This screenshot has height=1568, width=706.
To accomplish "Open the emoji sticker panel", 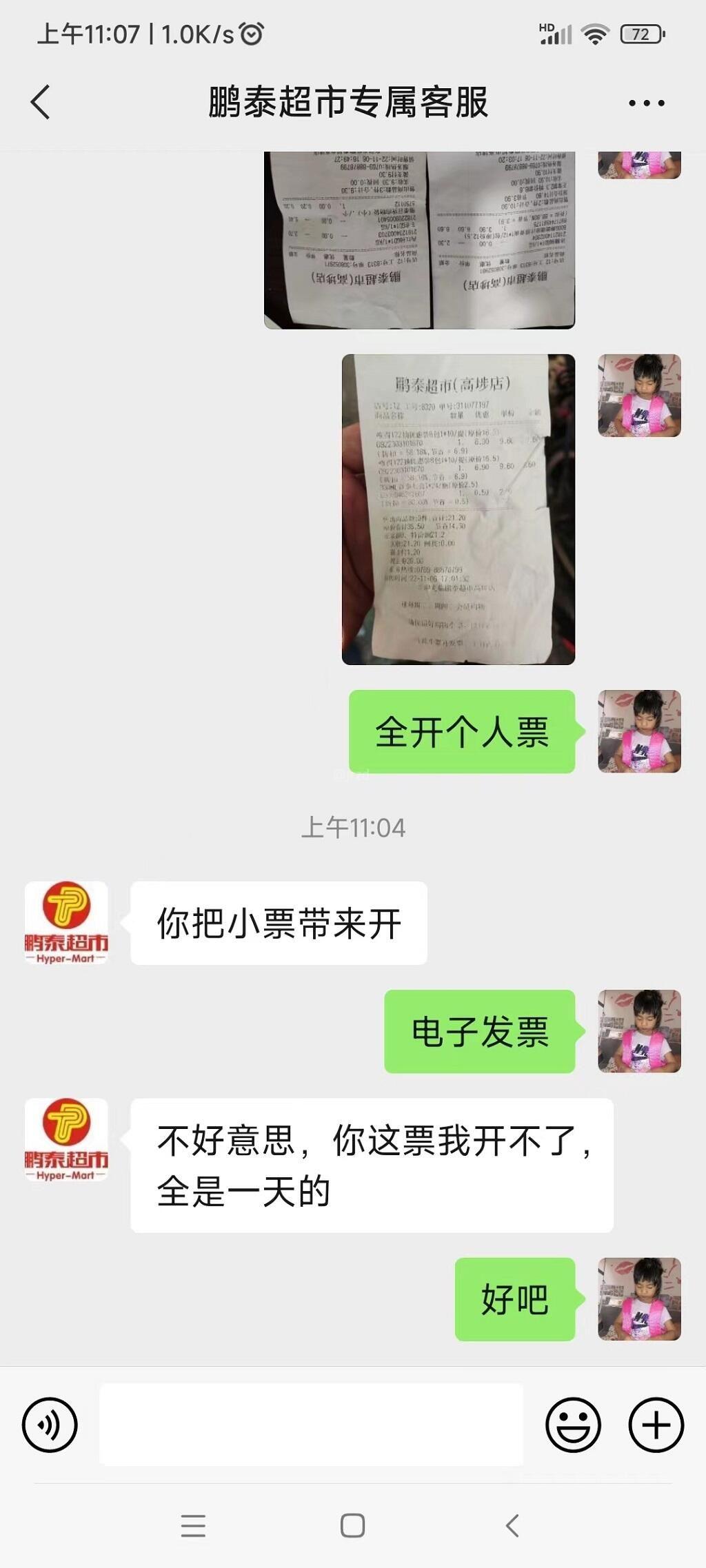I will click(x=573, y=1425).
